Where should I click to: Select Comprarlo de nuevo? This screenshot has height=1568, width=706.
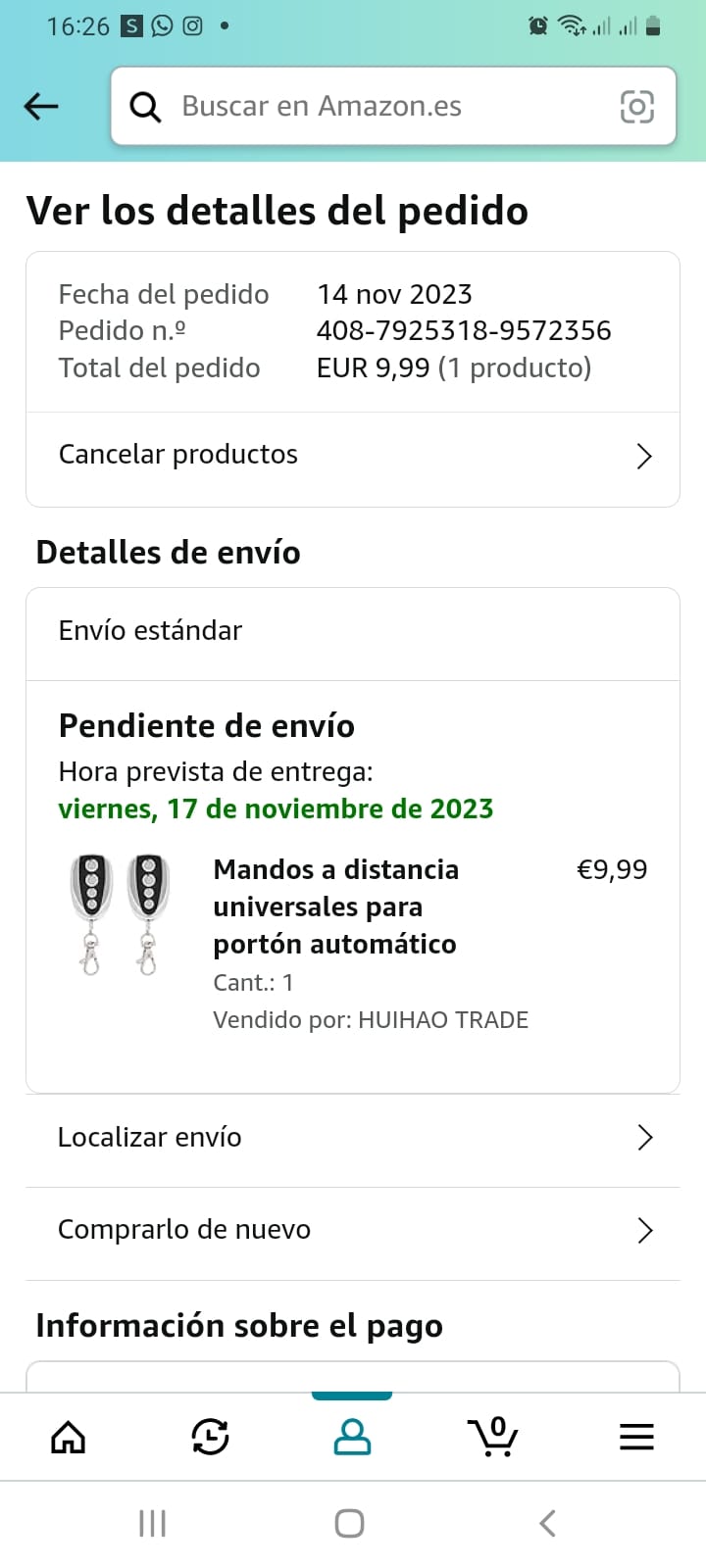click(353, 1230)
